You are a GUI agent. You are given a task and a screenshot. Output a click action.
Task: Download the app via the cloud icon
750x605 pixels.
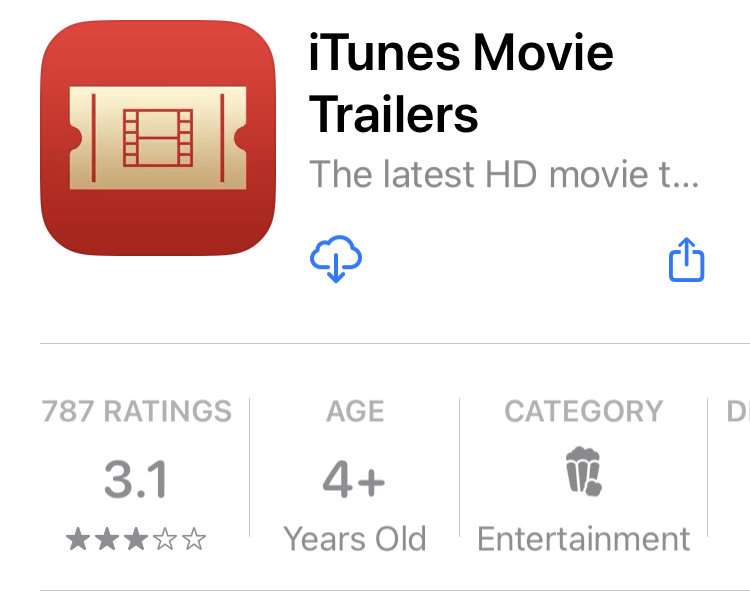[x=336, y=260]
